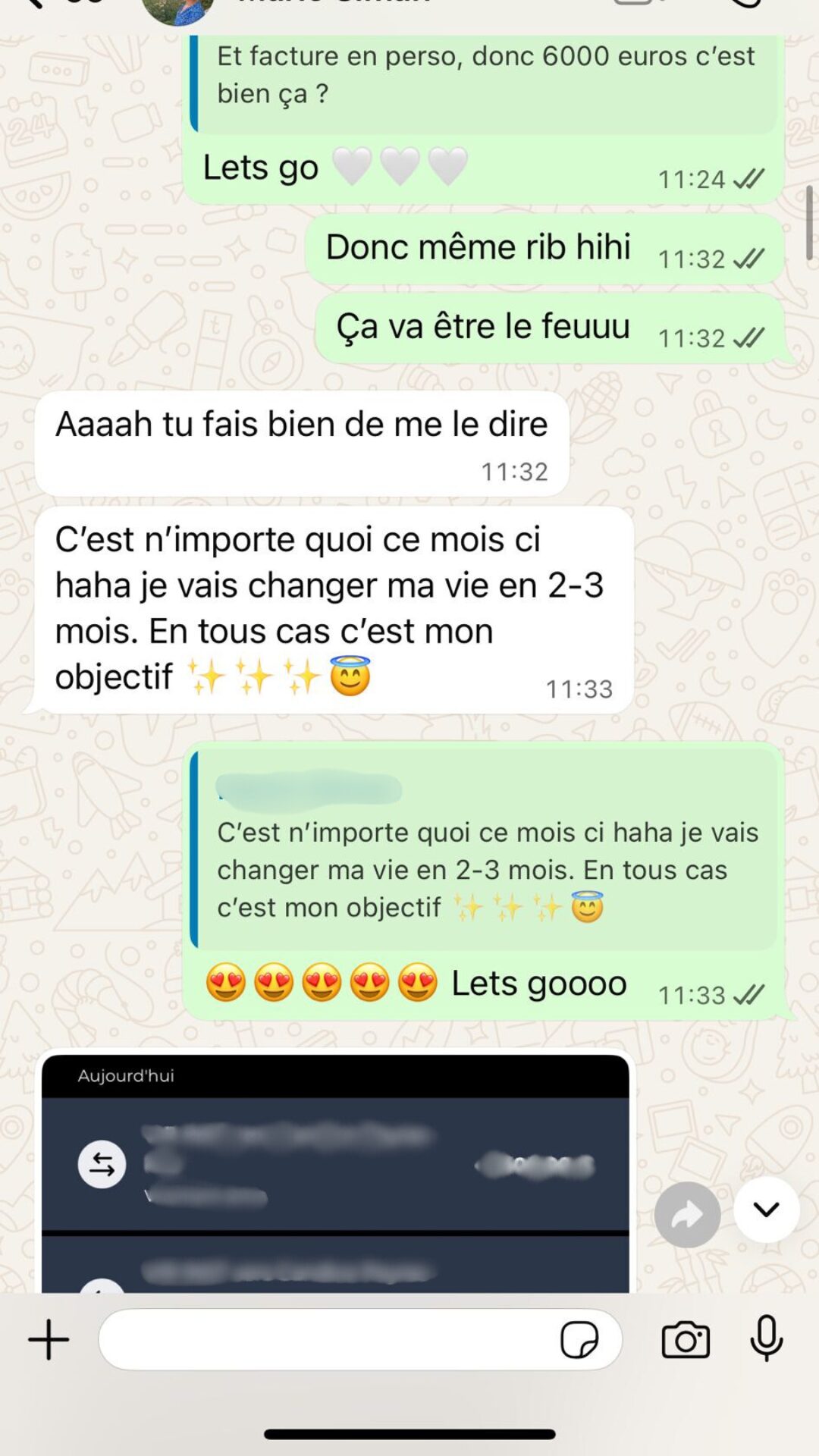
Task: Forward the received screenshot image
Action: click(x=687, y=1215)
